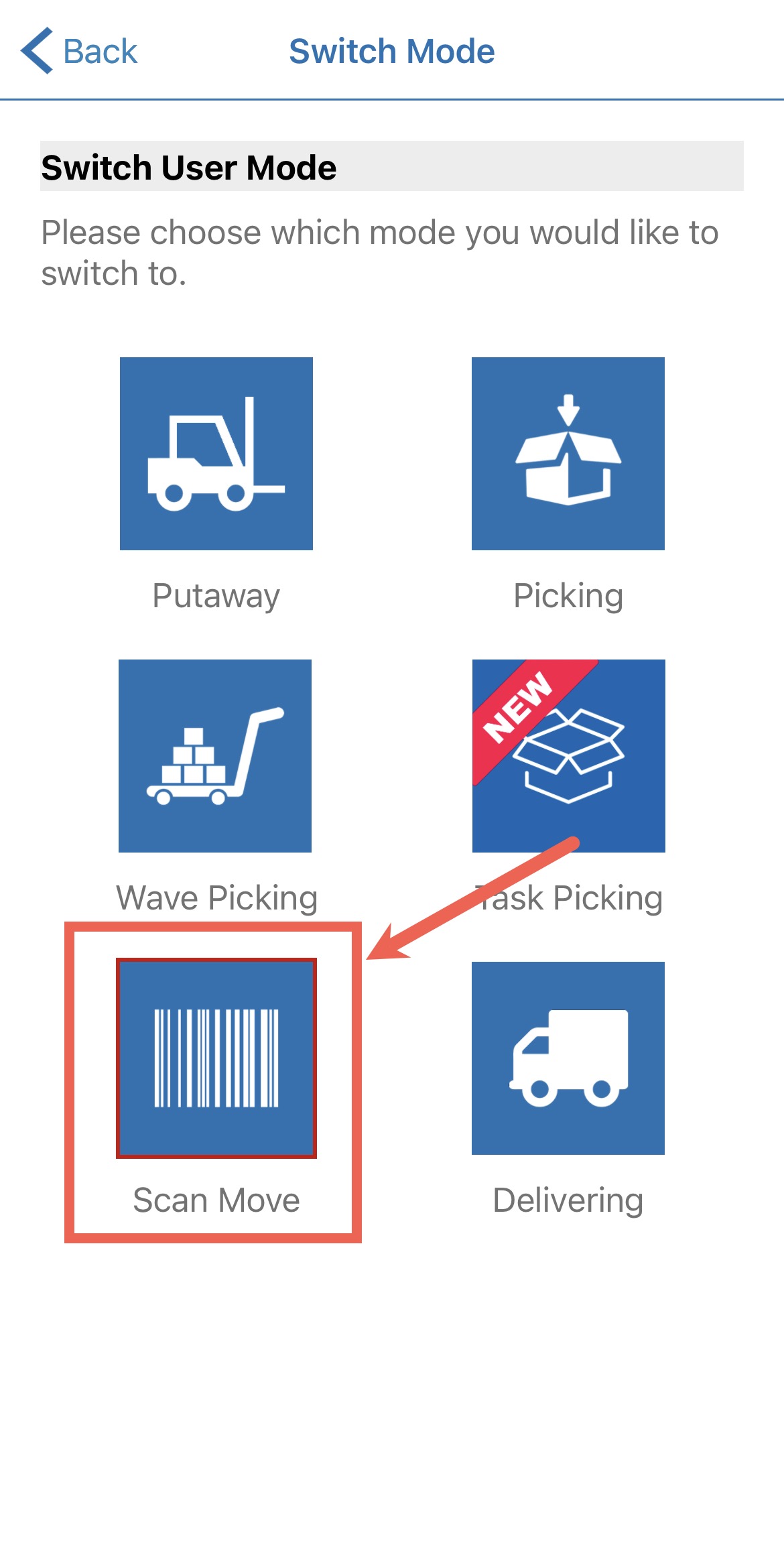Open the Delivering truck mode
The height and width of the screenshot is (1563, 784).
tap(568, 1058)
